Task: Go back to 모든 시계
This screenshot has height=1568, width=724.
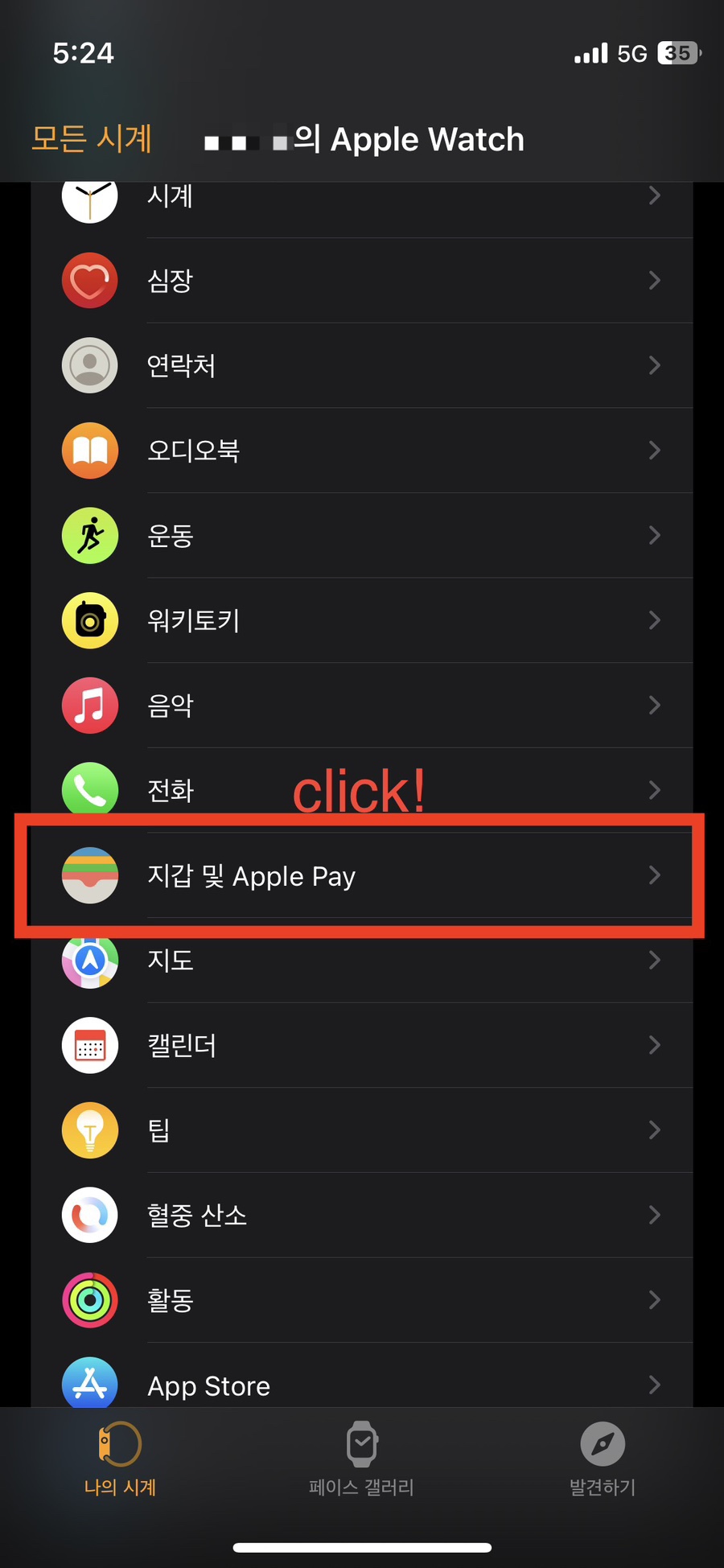Action: pyautogui.click(x=92, y=138)
